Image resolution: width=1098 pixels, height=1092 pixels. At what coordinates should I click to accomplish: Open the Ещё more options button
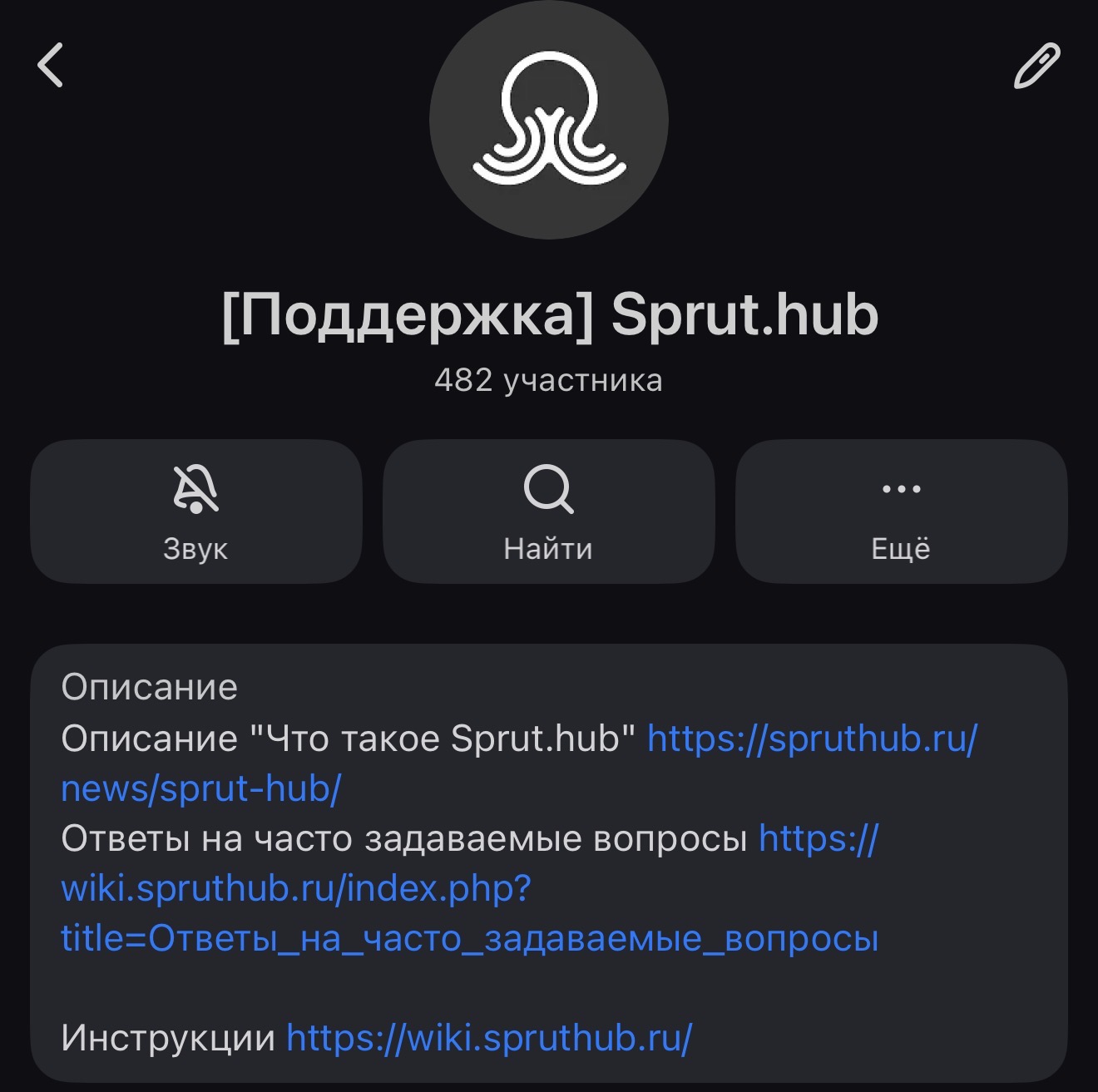(901, 511)
